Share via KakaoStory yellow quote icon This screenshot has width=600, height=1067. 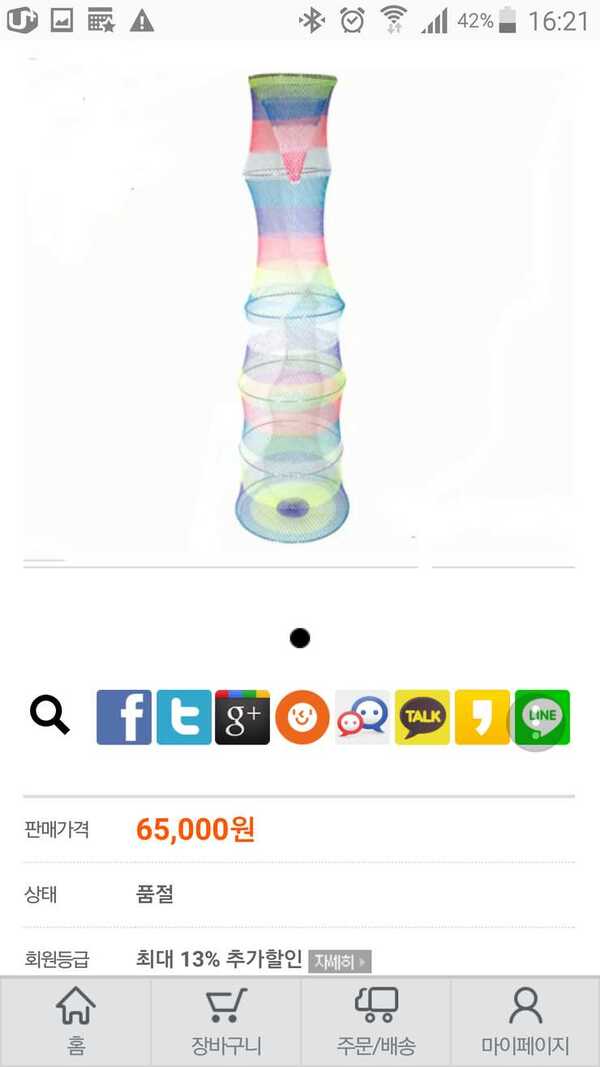pos(482,717)
